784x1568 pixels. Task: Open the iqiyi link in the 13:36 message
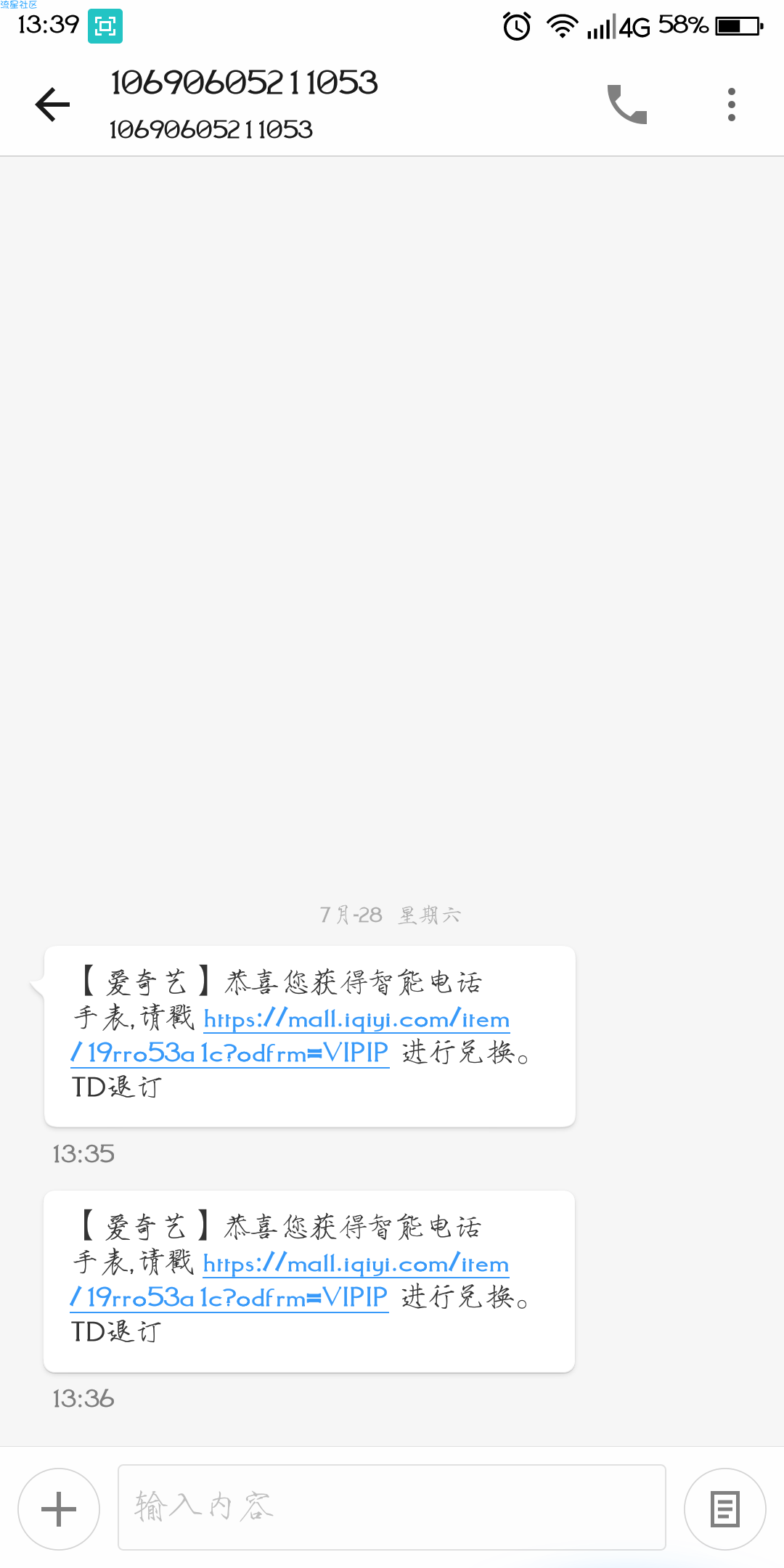pos(290,1281)
